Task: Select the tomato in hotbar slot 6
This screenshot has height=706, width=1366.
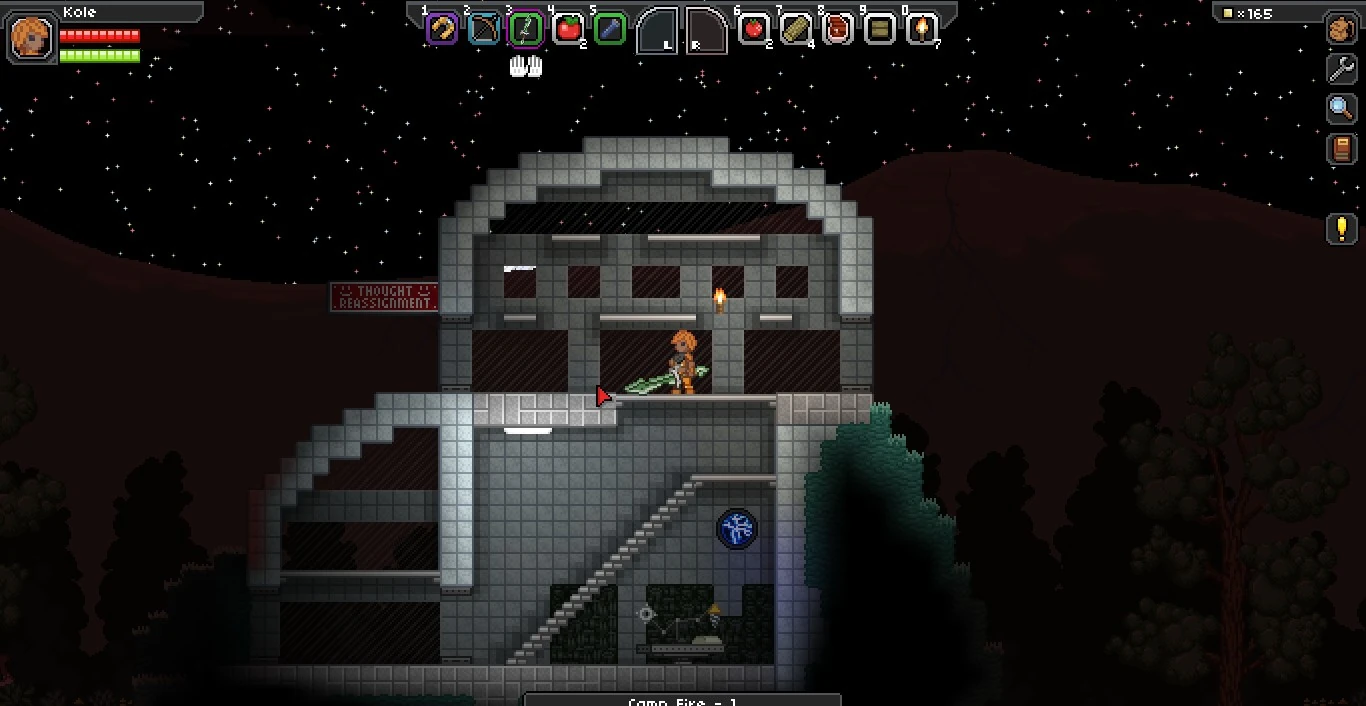Action: [754, 29]
